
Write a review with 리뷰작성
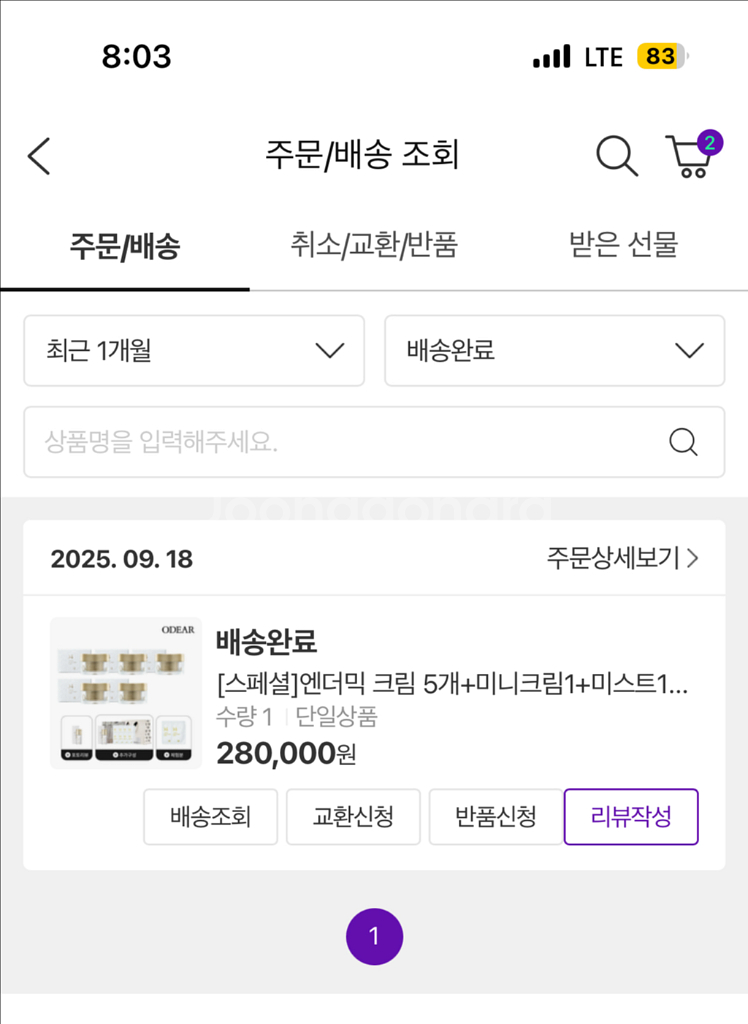pyautogui.click(x=631, y=817)
